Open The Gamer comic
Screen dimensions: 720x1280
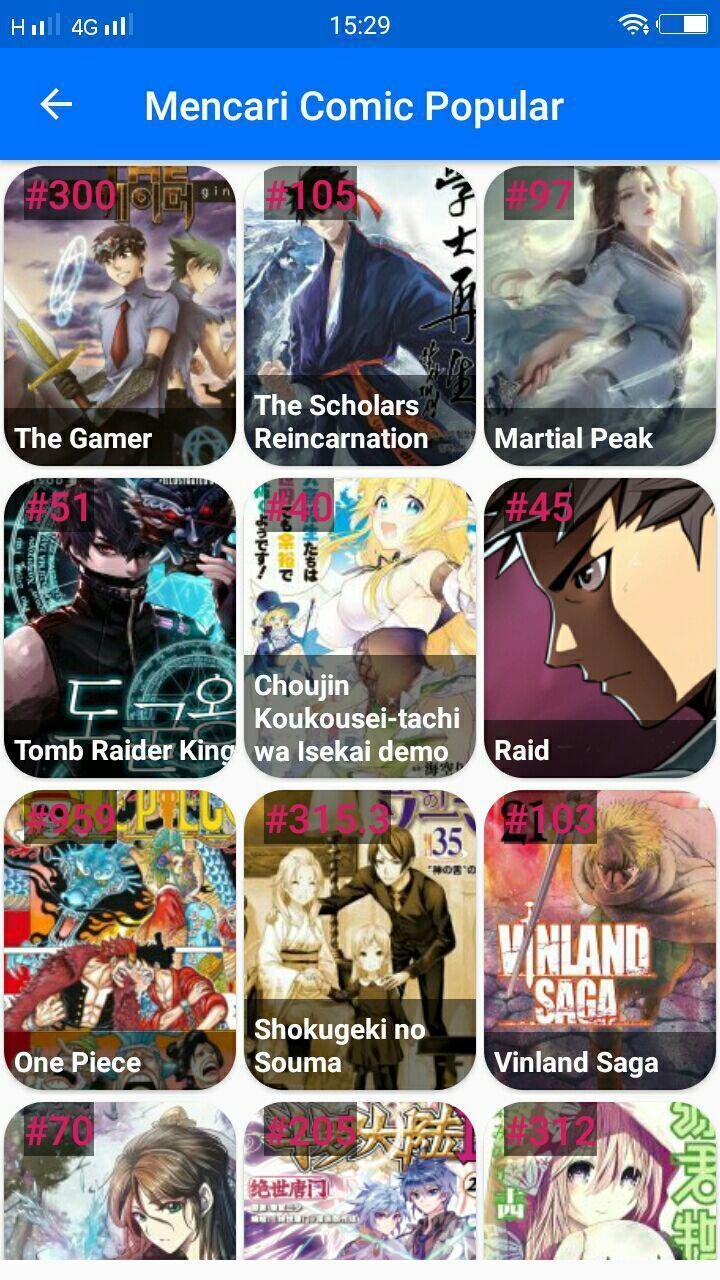click(120, 315)
